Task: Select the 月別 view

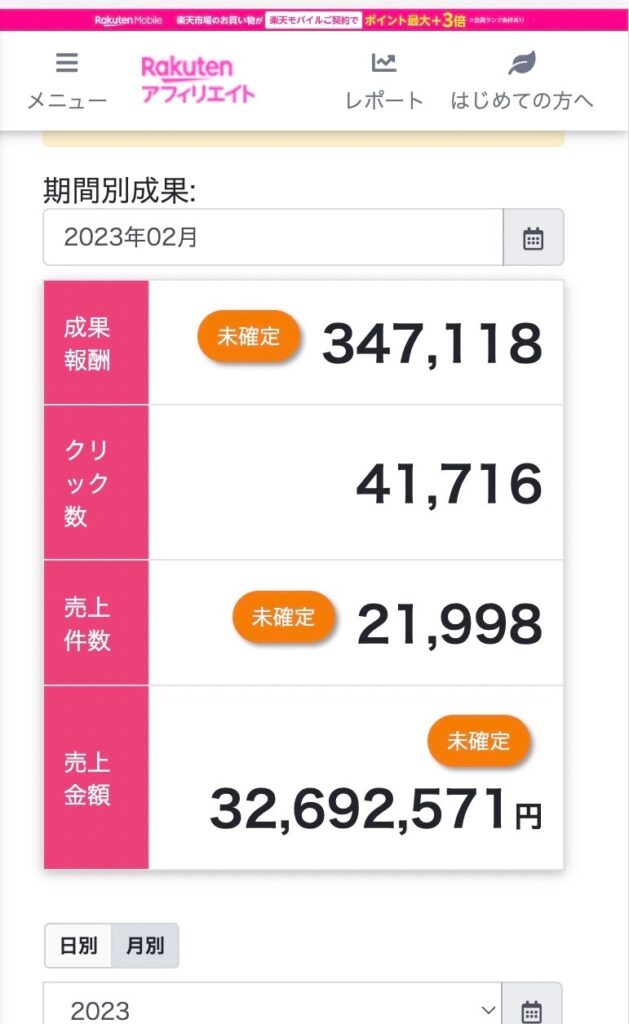Action: tap(145, 945)
